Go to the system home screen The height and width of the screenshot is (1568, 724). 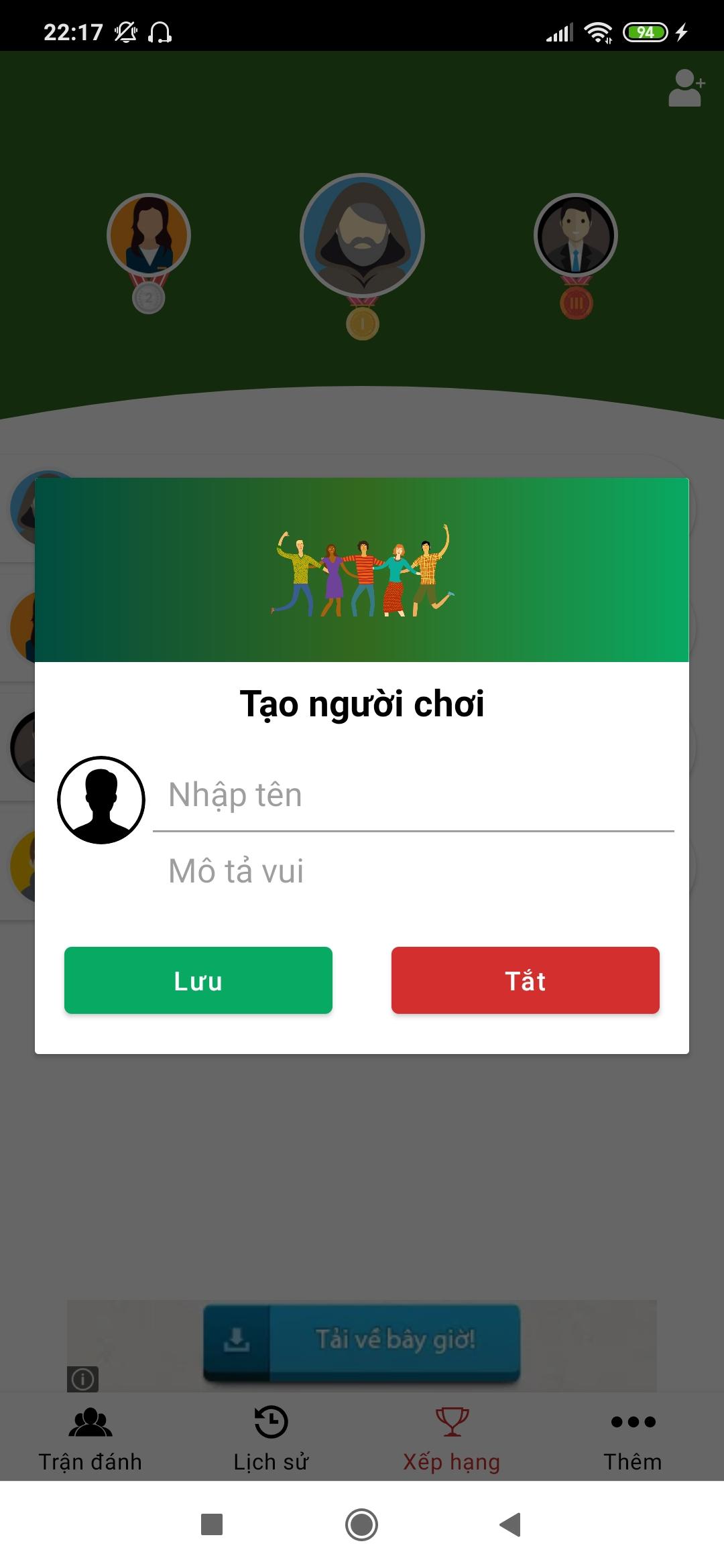click(362, 1524)
